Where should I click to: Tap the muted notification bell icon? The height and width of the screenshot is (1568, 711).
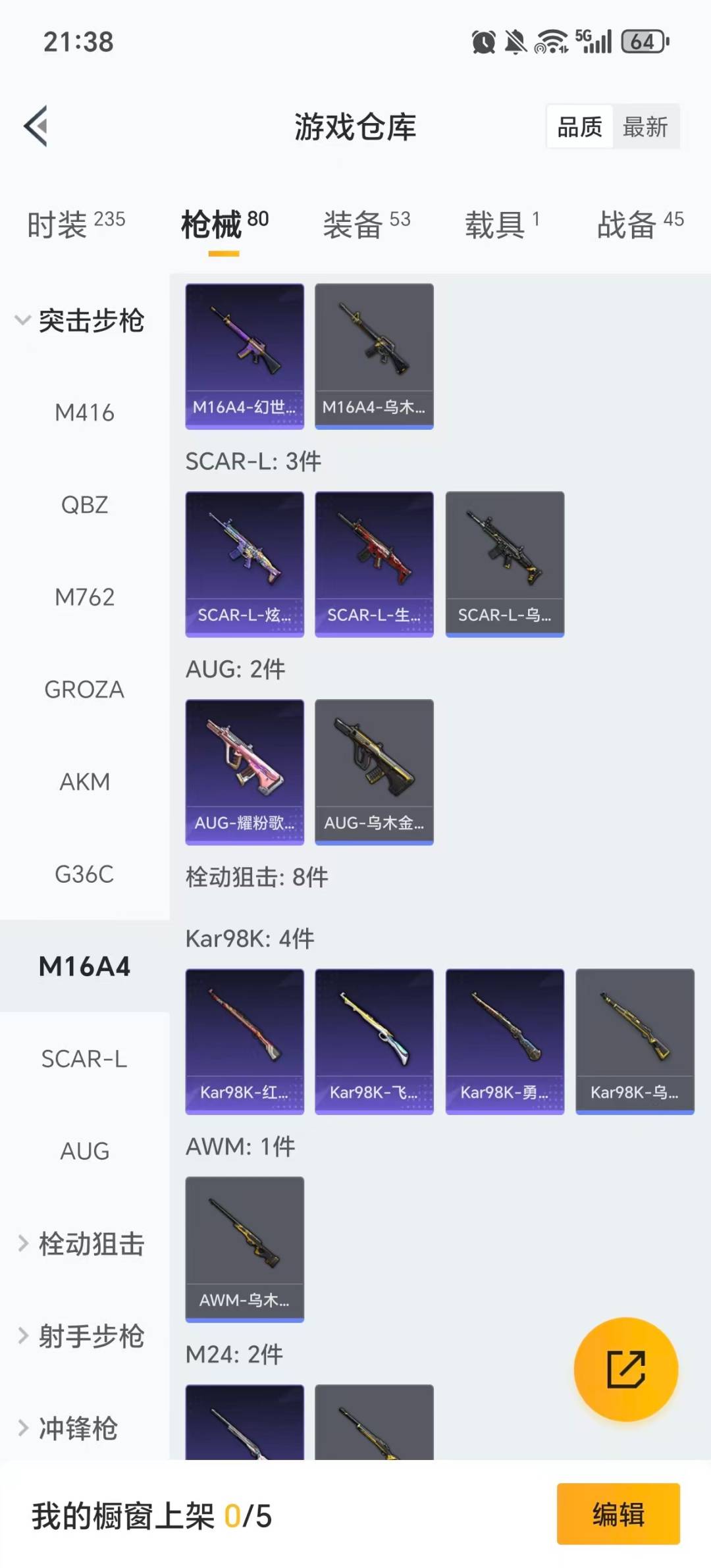pos(516,41)
